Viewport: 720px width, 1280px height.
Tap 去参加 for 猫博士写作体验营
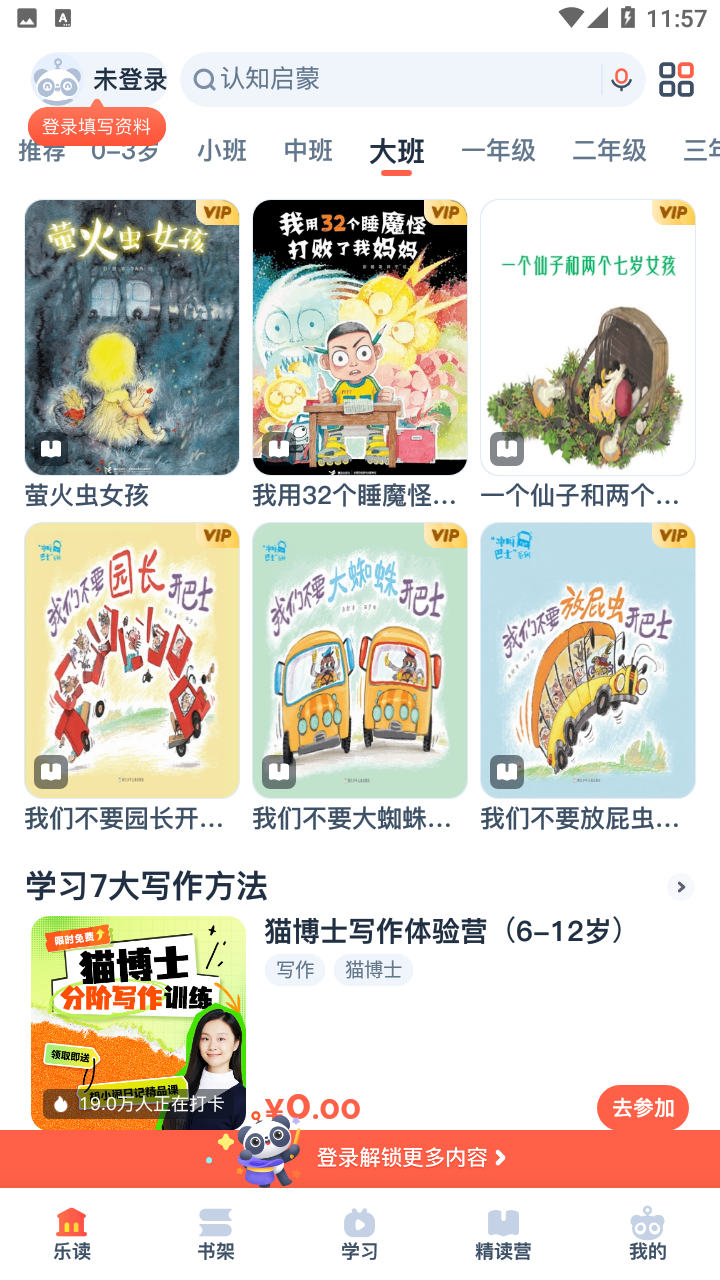point(643,1107)
